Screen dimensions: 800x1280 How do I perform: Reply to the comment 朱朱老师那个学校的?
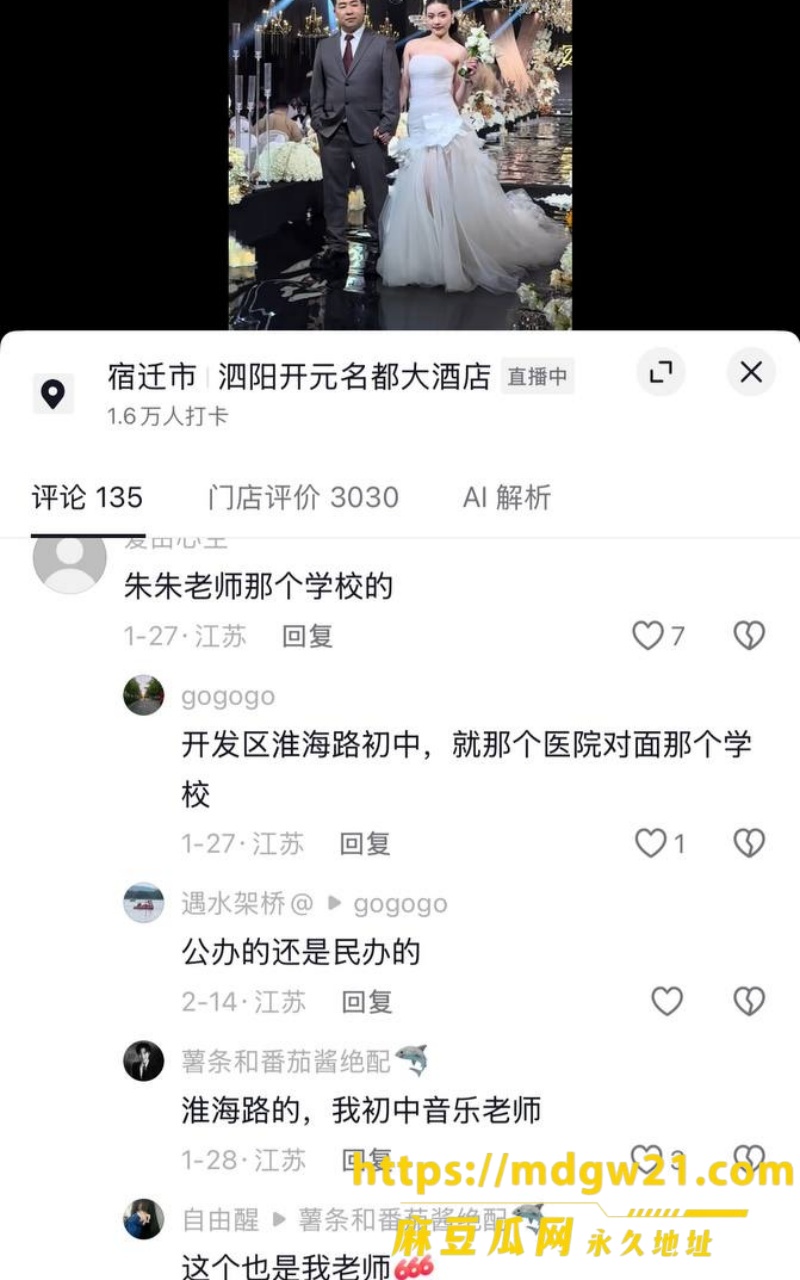click(307, 636)
